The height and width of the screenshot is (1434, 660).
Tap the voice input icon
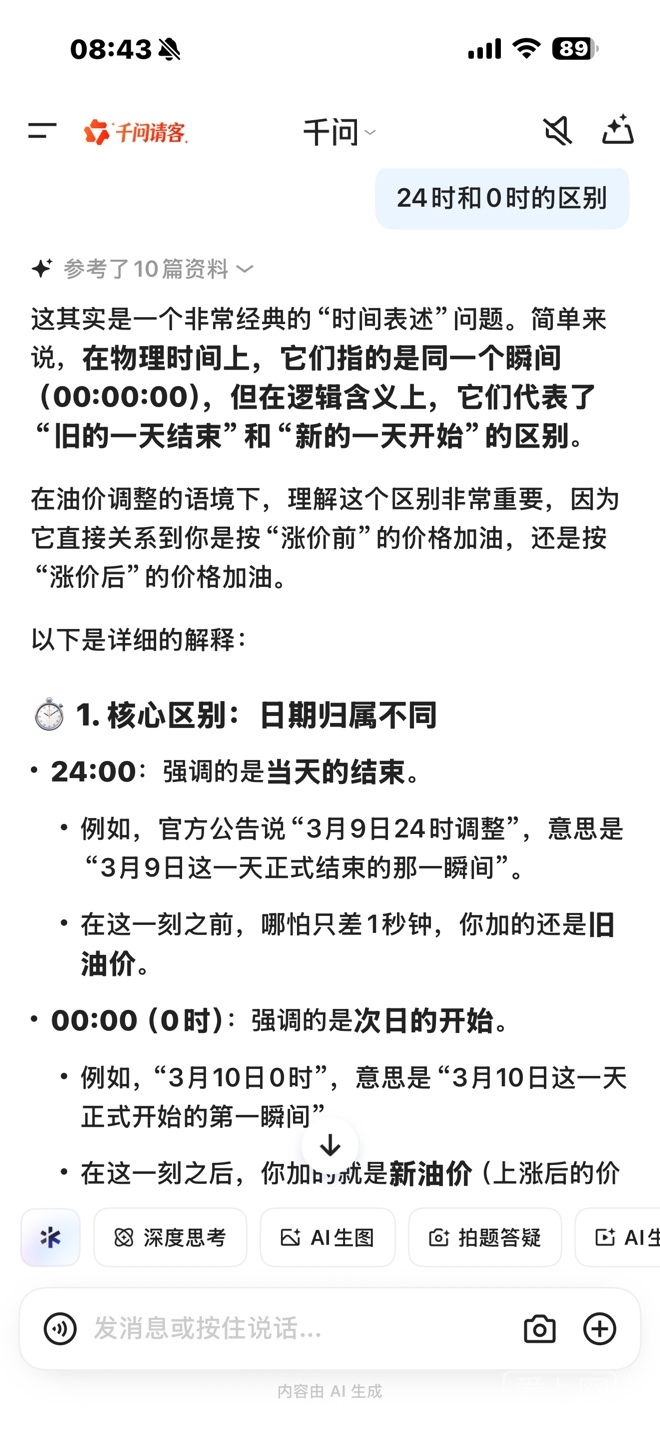click(60, 1328)
